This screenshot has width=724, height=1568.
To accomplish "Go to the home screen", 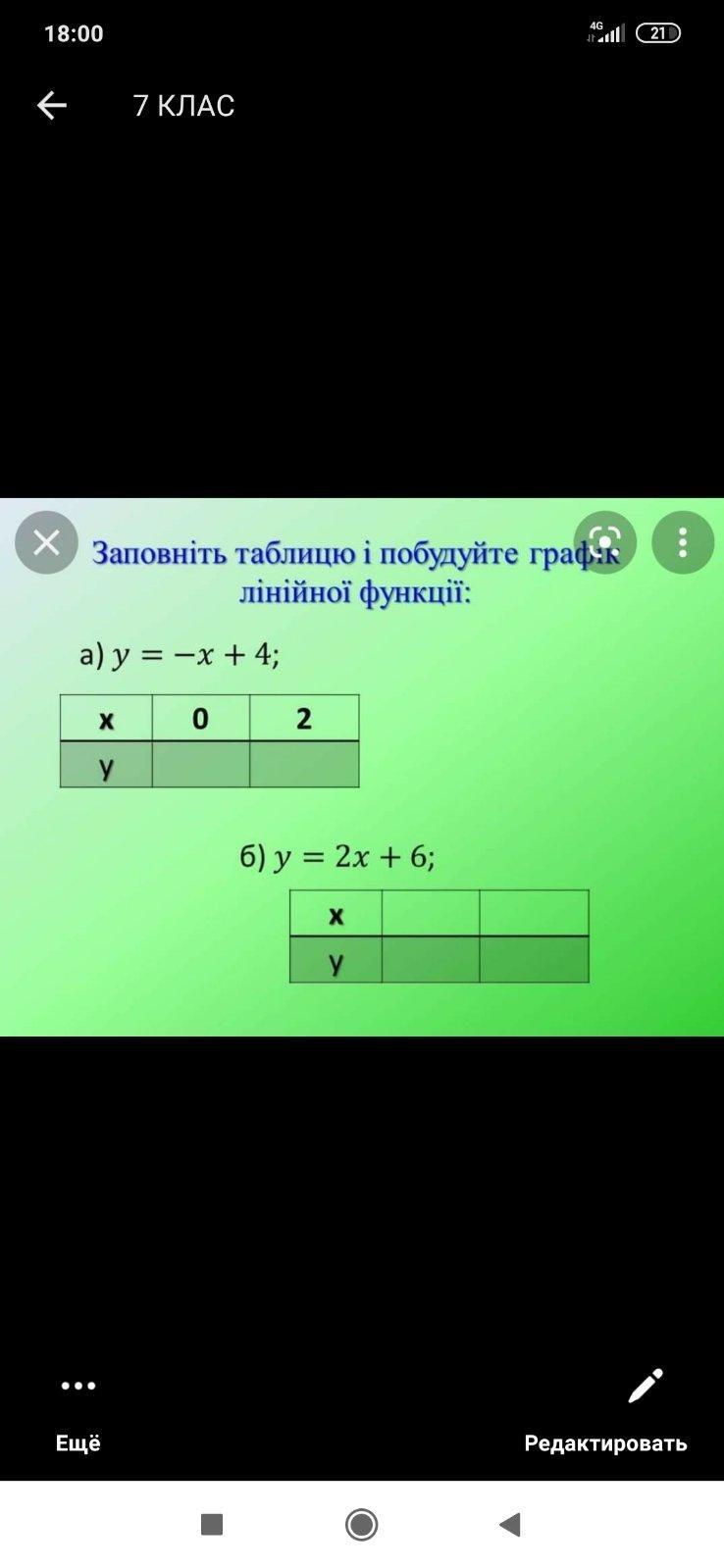I will click(362, 1525).
